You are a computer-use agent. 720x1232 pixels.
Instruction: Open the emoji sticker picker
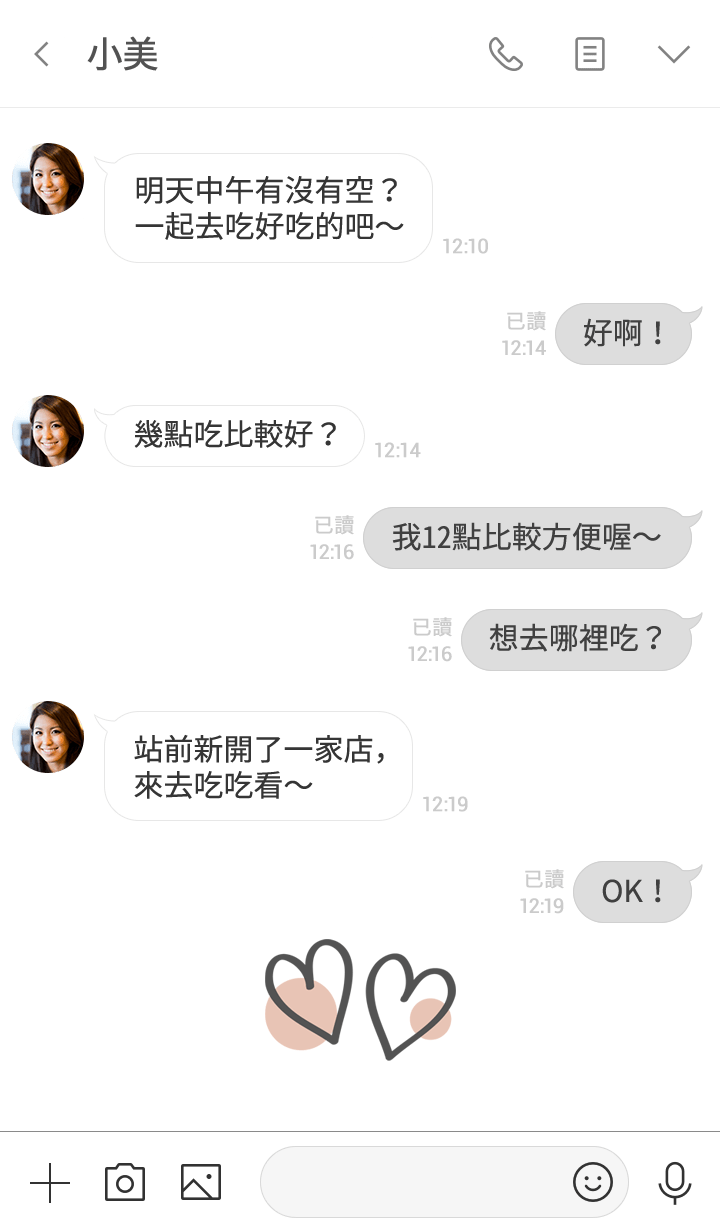point(592,1183)
